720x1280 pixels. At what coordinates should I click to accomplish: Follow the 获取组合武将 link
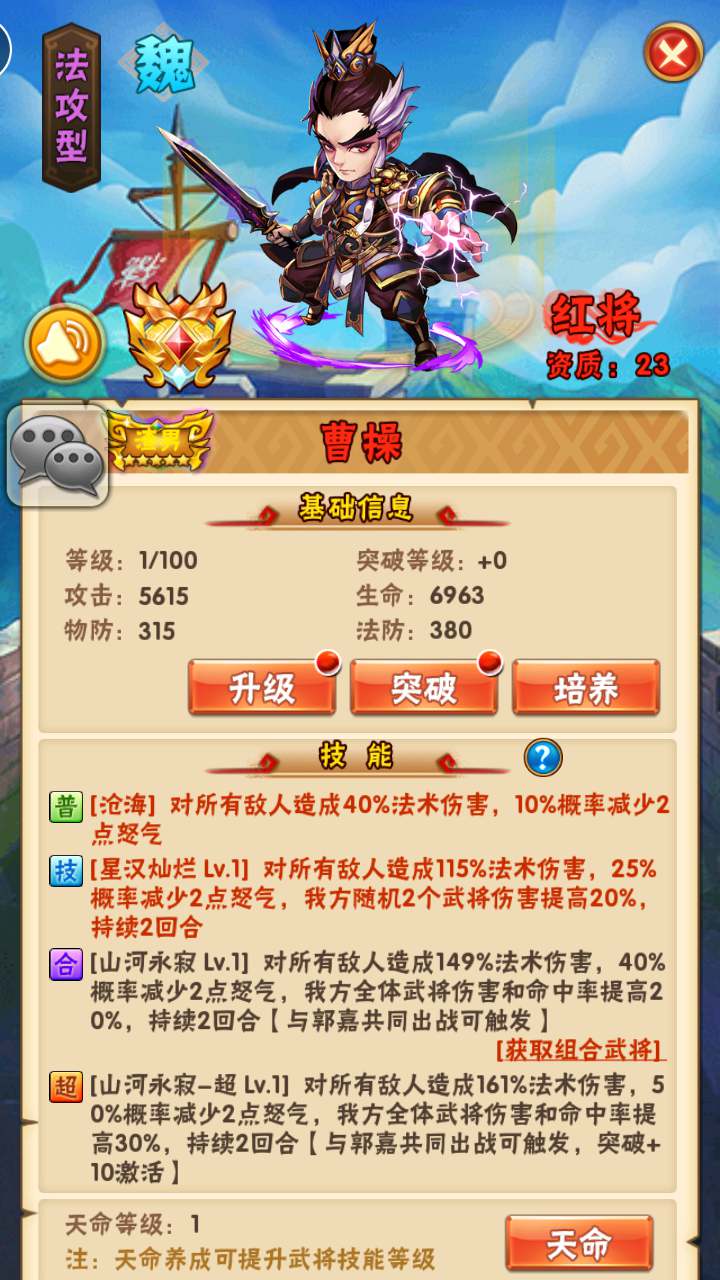(x=580, y=1049)
